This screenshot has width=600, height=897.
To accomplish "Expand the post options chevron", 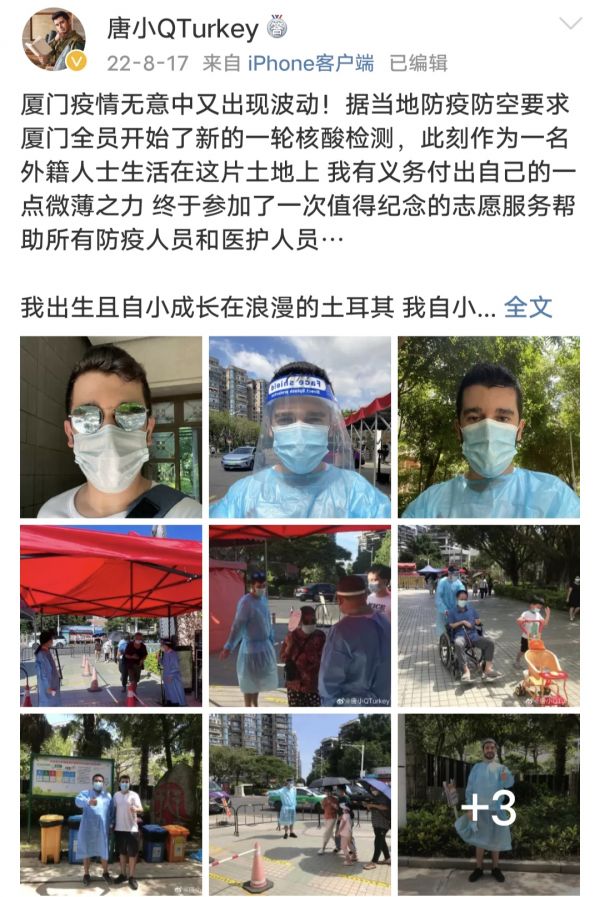I will pyautogui.click(x=571, y=24).
